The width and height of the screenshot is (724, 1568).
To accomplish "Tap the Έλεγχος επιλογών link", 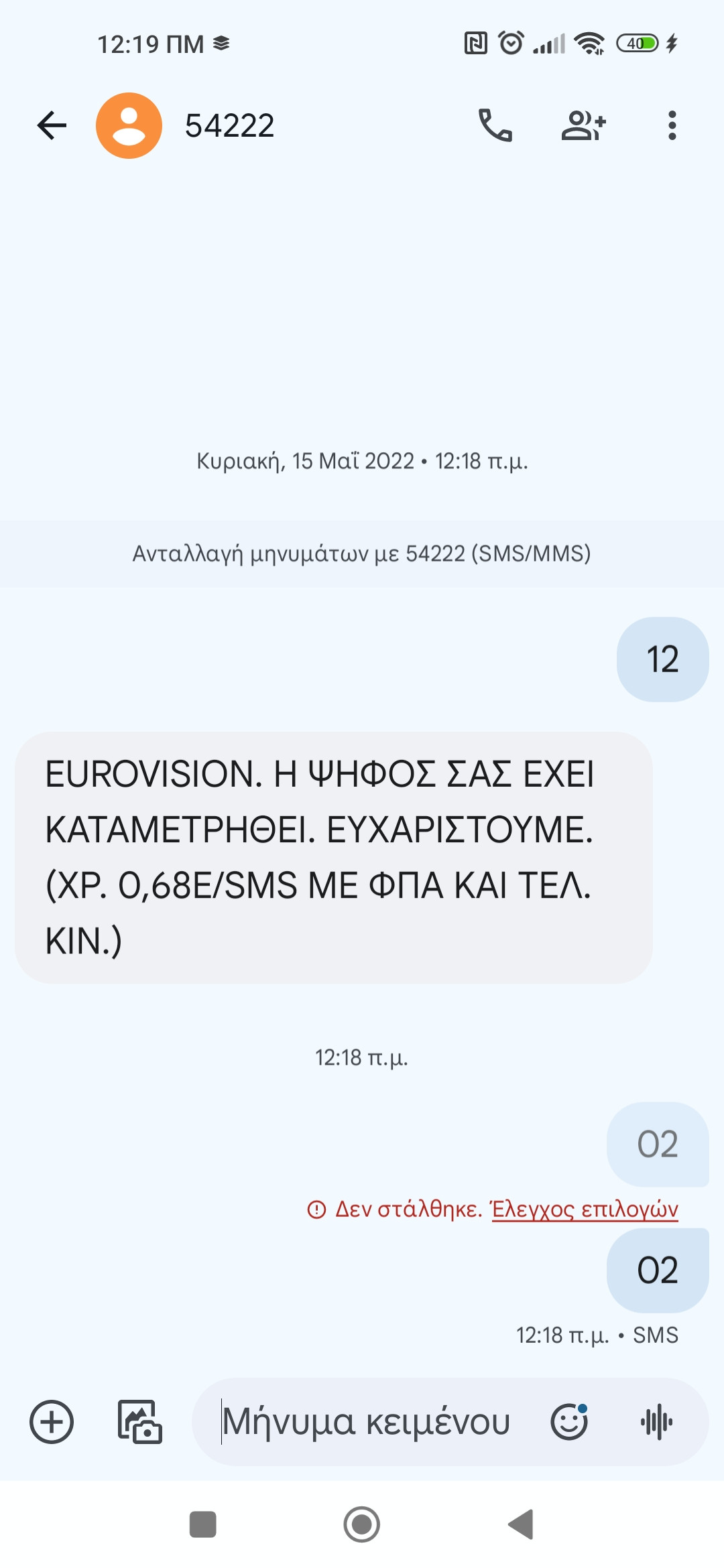I will click(x=585, y=1210).
